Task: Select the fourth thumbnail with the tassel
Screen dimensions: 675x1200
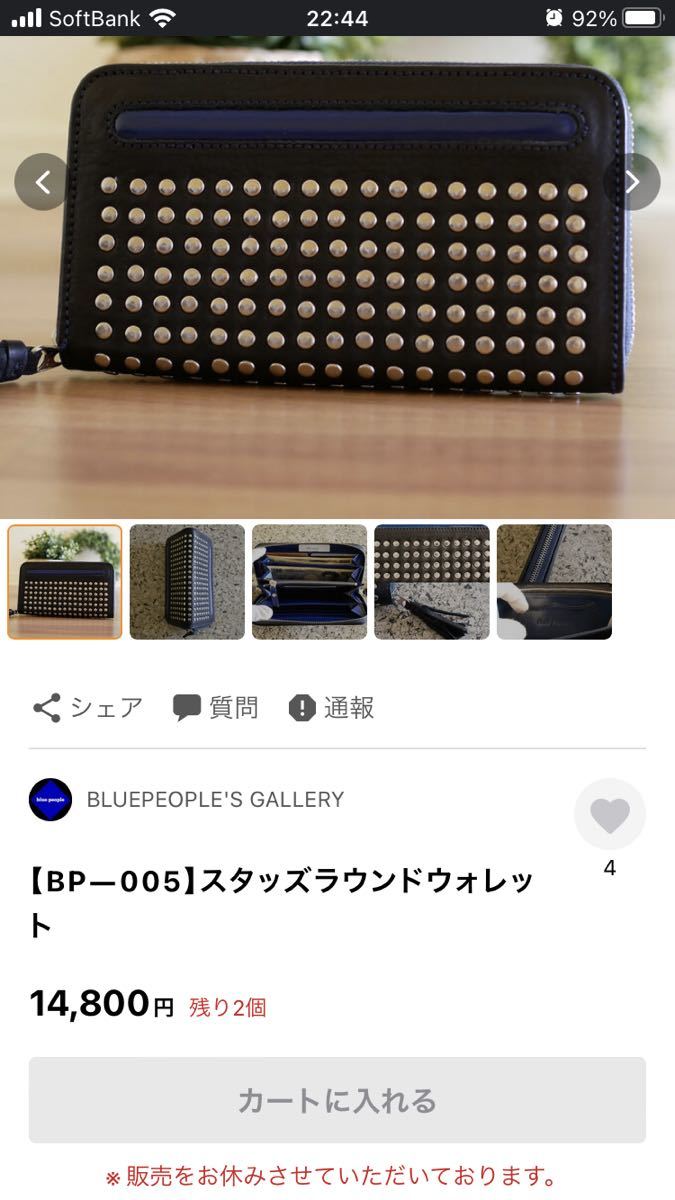Action: (x=432, y=582)
